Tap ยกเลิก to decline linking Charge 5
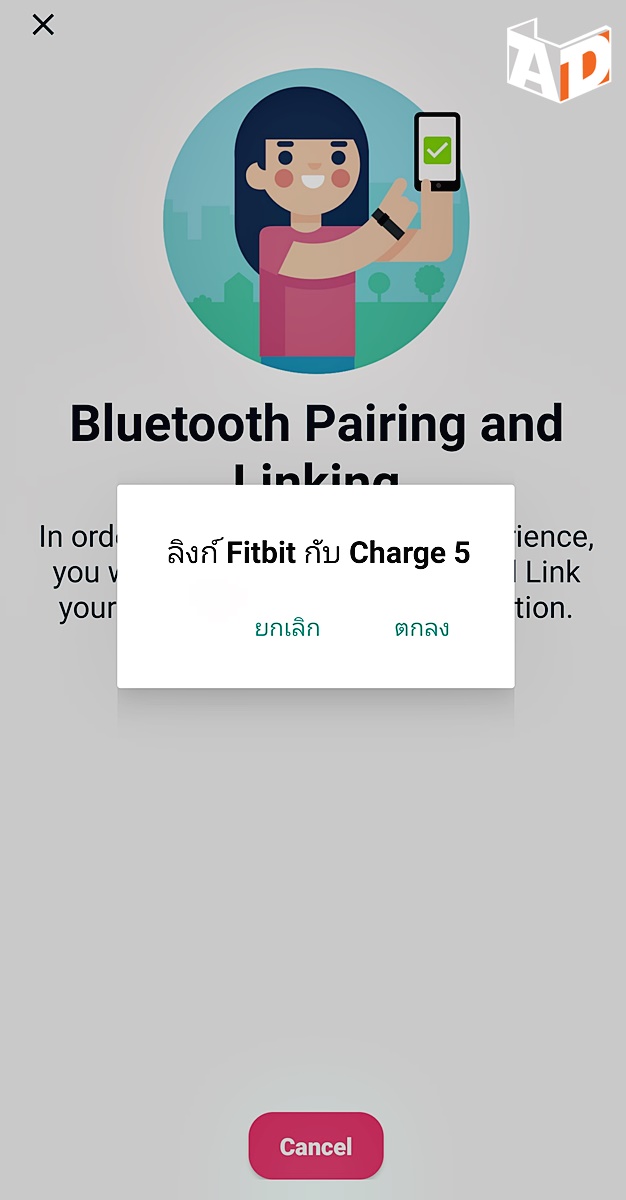626x1200 pixels. (287, 629)
